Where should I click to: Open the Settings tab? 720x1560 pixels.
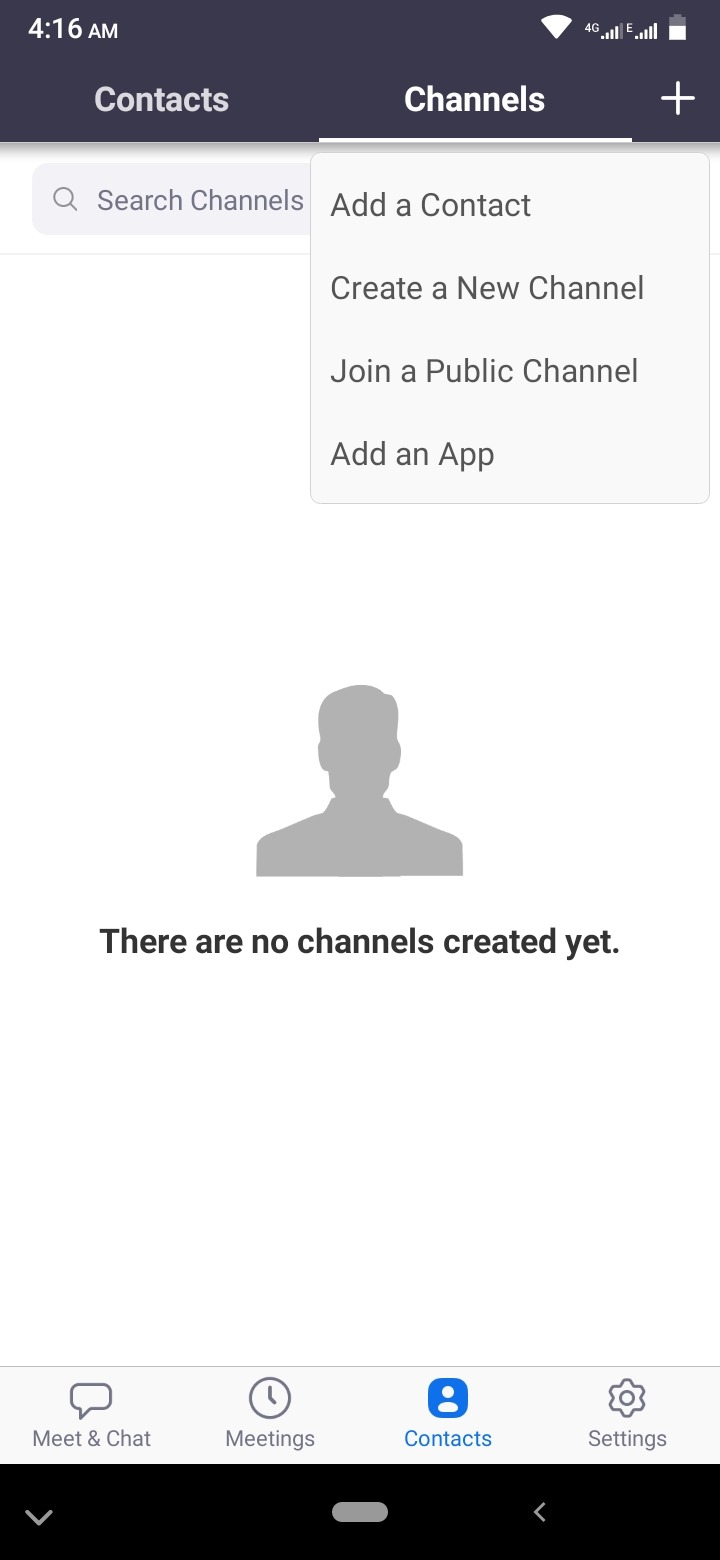pyautogui.click(x=627, y=1414)
